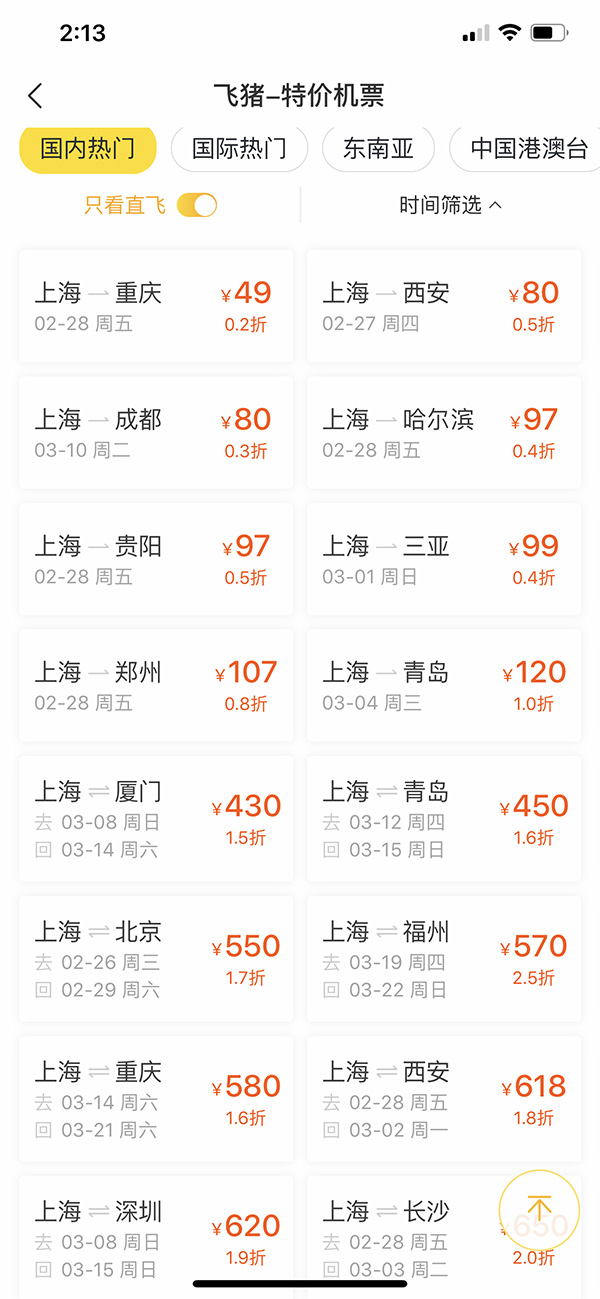Open the round-trip 上海 福州 ¥570 deal
The height and width of the screenshot is (1299, 600).
pyautogui.click(x=443, y=959)
